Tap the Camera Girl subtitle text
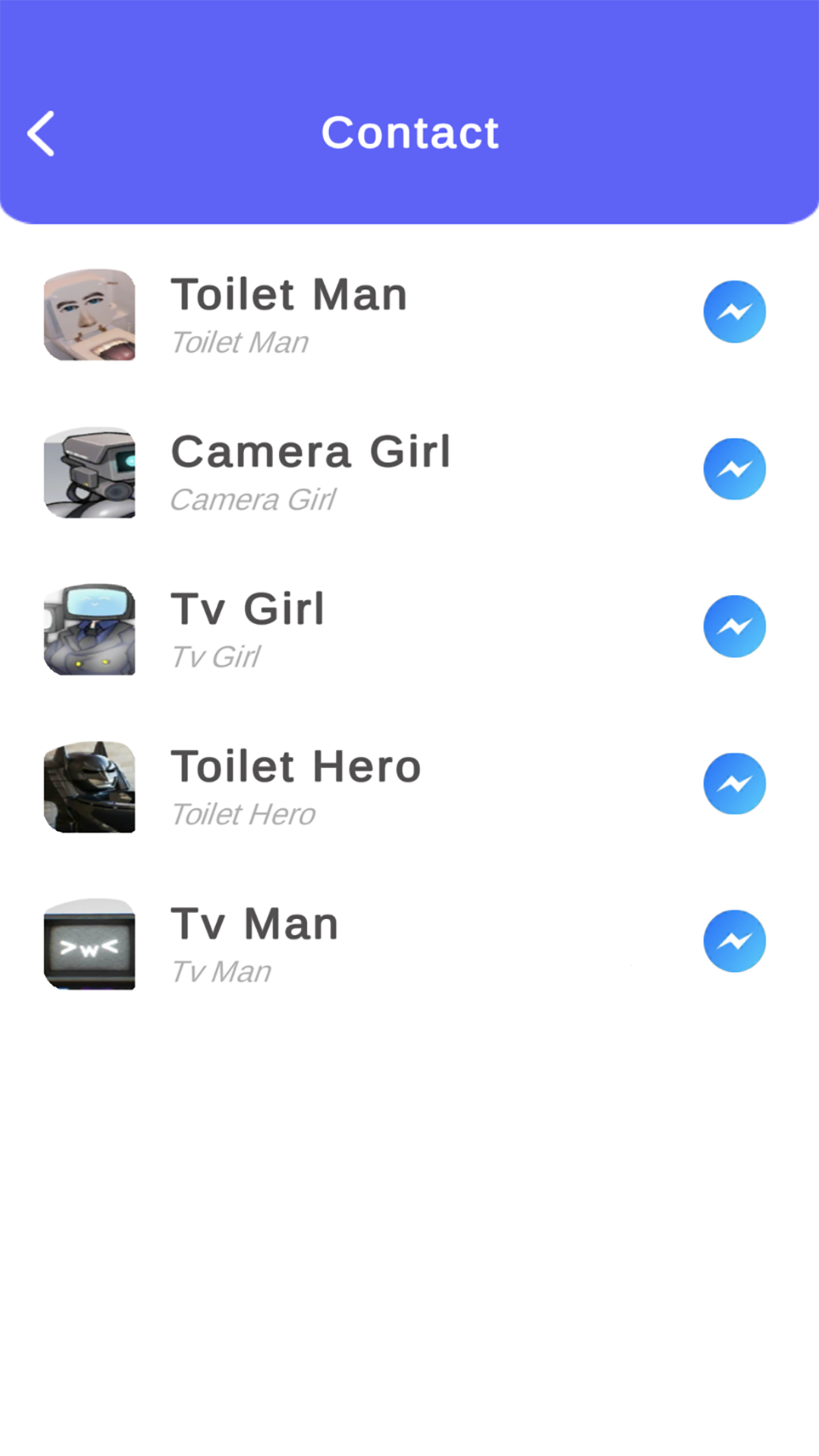The width and height of the screenshot is (819, 1456). 254,499
